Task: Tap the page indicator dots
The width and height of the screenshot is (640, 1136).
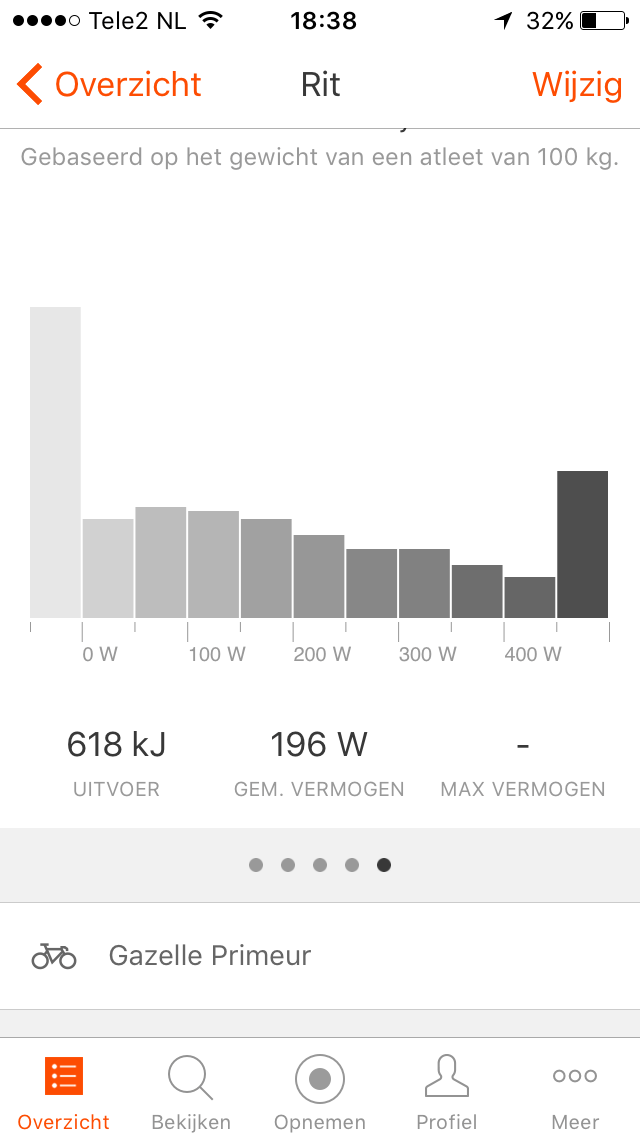Action: 320,865
